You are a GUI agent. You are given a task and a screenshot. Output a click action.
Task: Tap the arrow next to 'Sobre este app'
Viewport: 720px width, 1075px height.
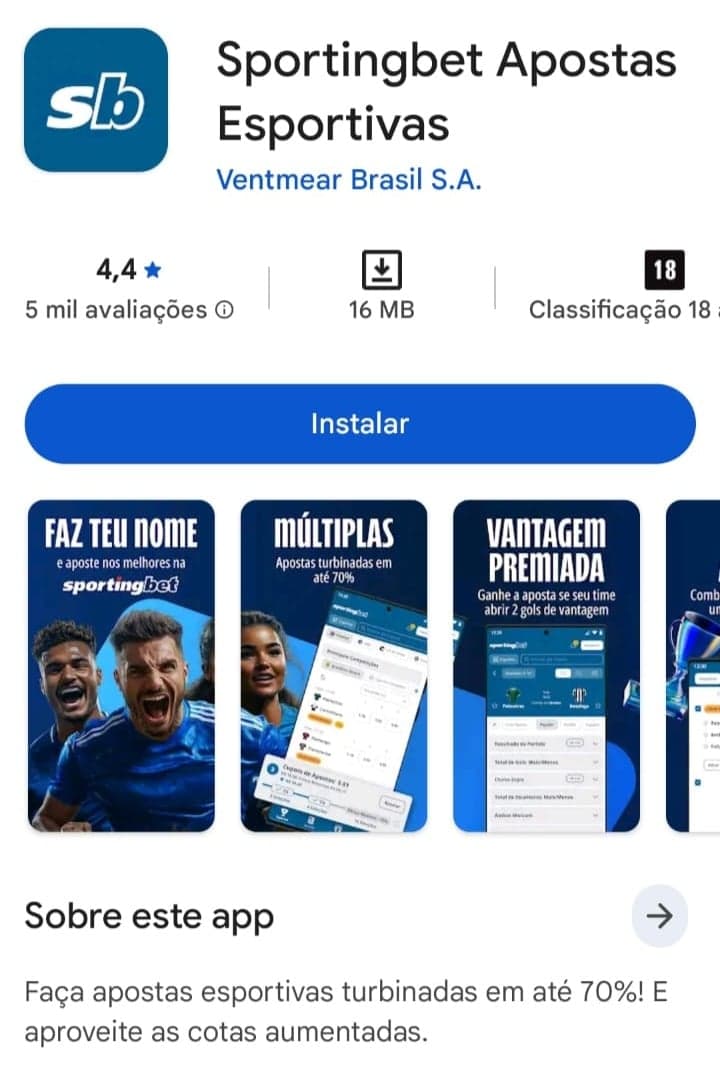pyautogui.click(x=657, y=916)
